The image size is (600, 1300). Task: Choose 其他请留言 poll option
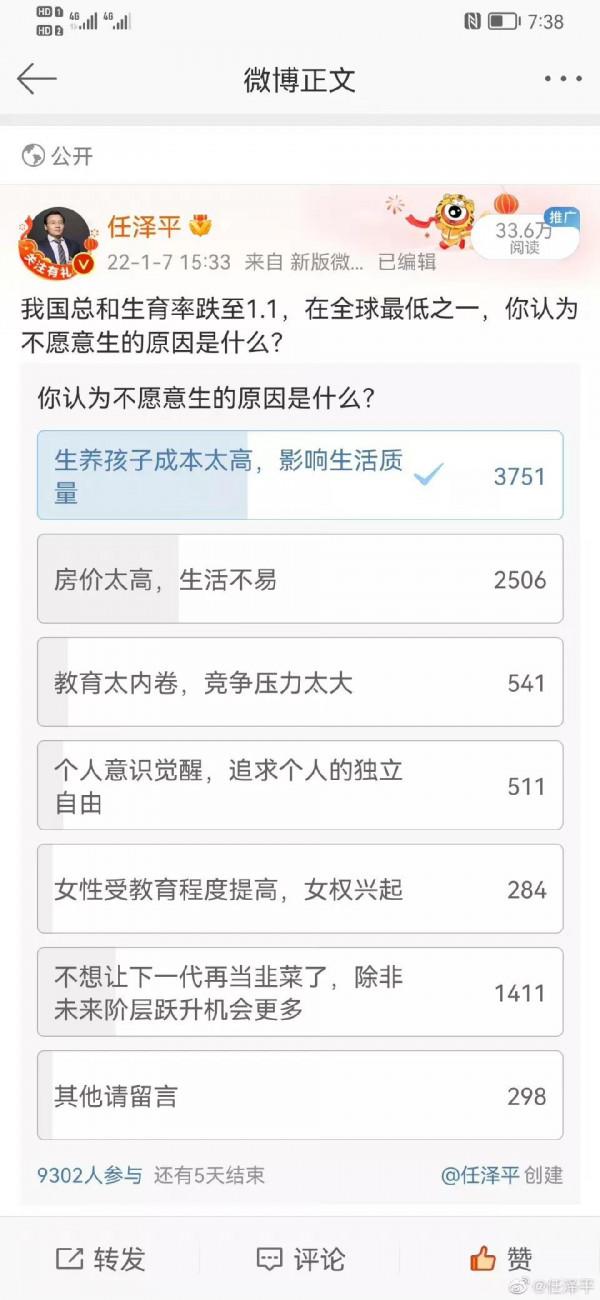click(300, 1096)
